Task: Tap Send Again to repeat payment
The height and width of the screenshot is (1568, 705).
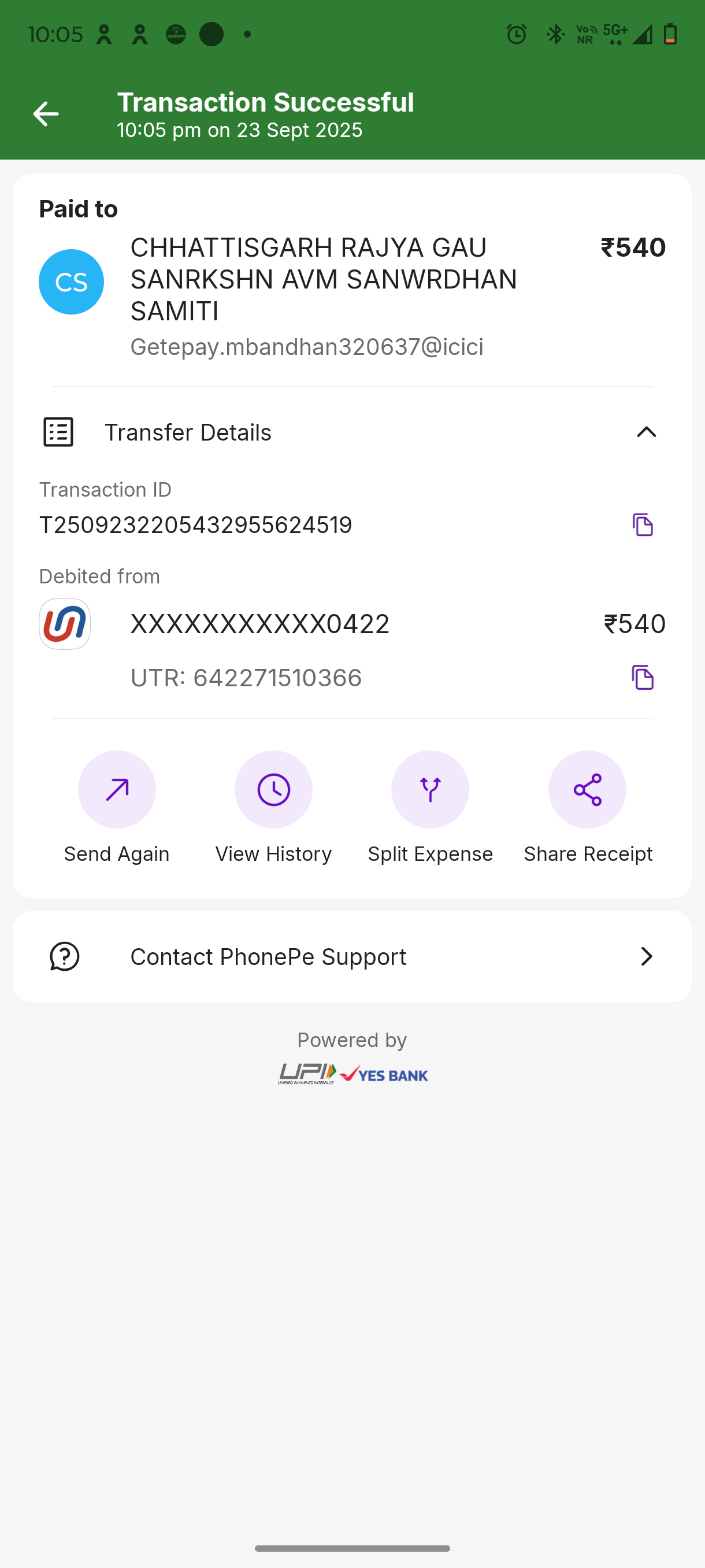Action: tap(117, 789)
